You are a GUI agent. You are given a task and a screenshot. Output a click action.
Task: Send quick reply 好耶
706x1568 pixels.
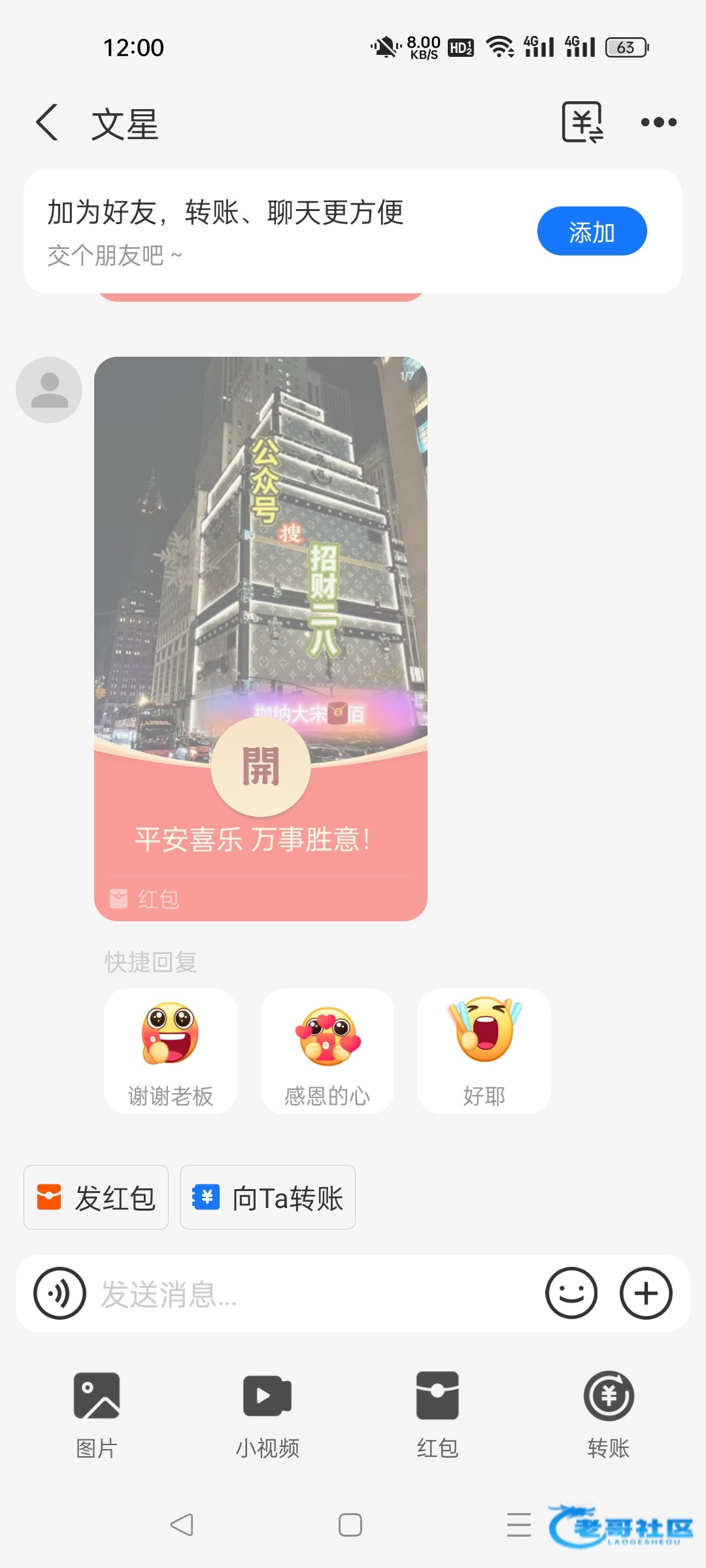[x=484, y=1051]
